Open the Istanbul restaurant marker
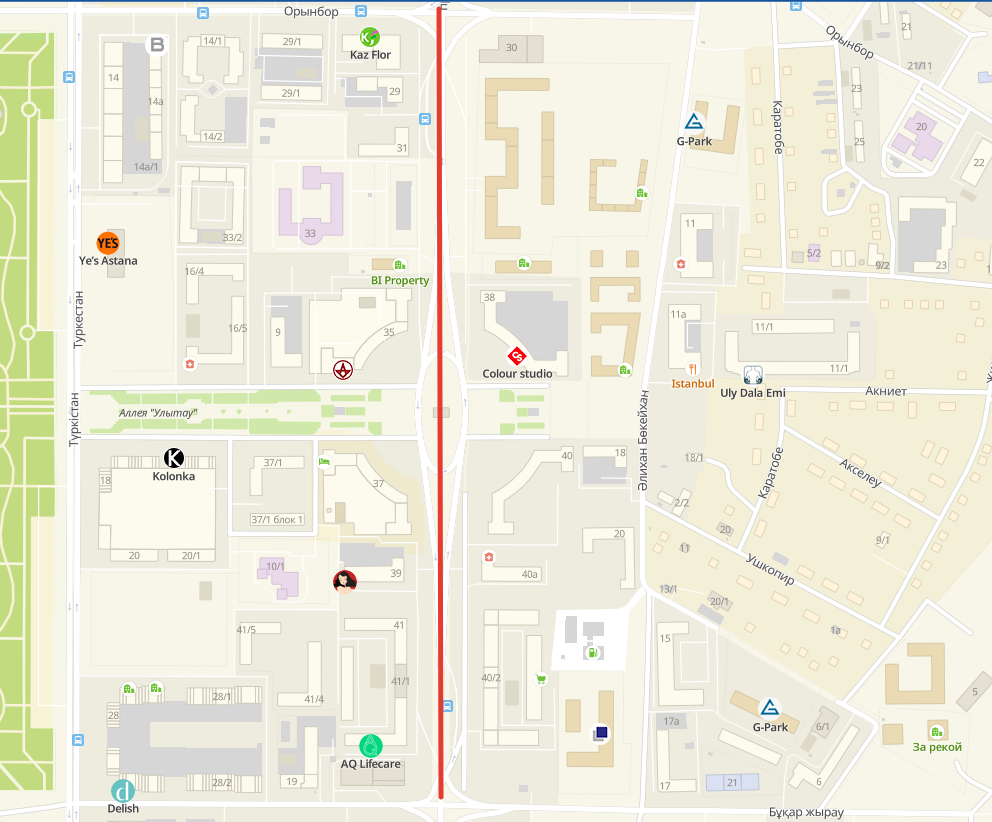992x822 pixels. 692,369
